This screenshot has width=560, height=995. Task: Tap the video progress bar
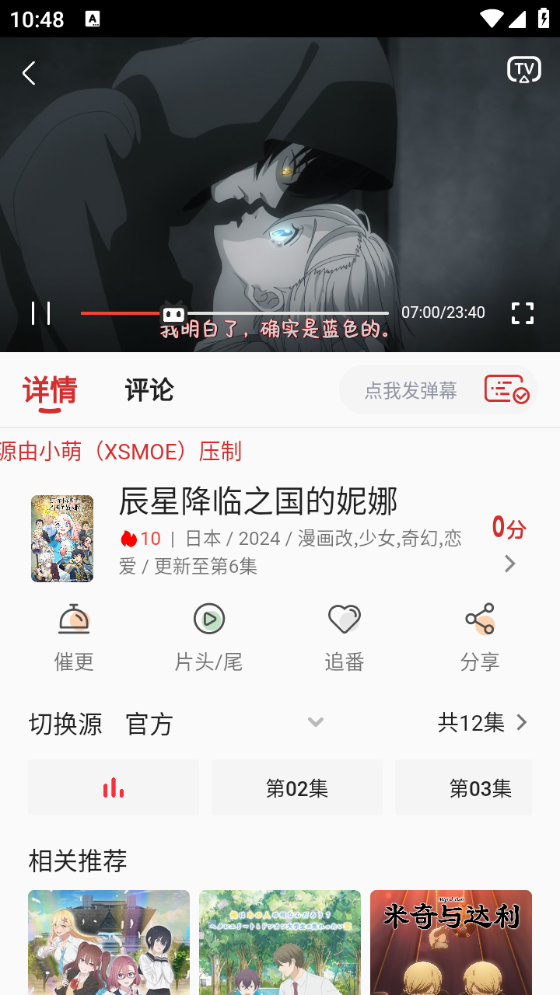[x=234, y=313]
